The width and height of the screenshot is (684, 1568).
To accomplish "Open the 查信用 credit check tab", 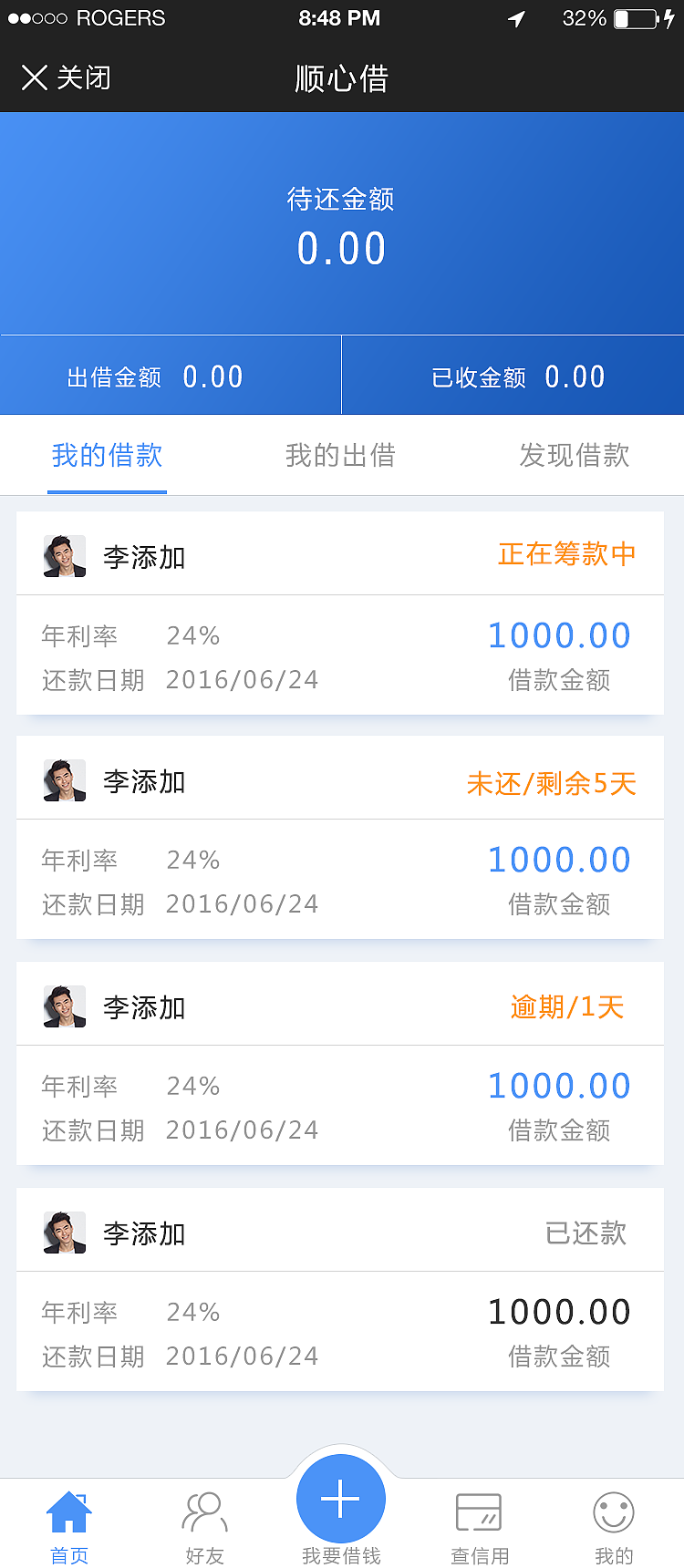I will tap(480, 1528).
